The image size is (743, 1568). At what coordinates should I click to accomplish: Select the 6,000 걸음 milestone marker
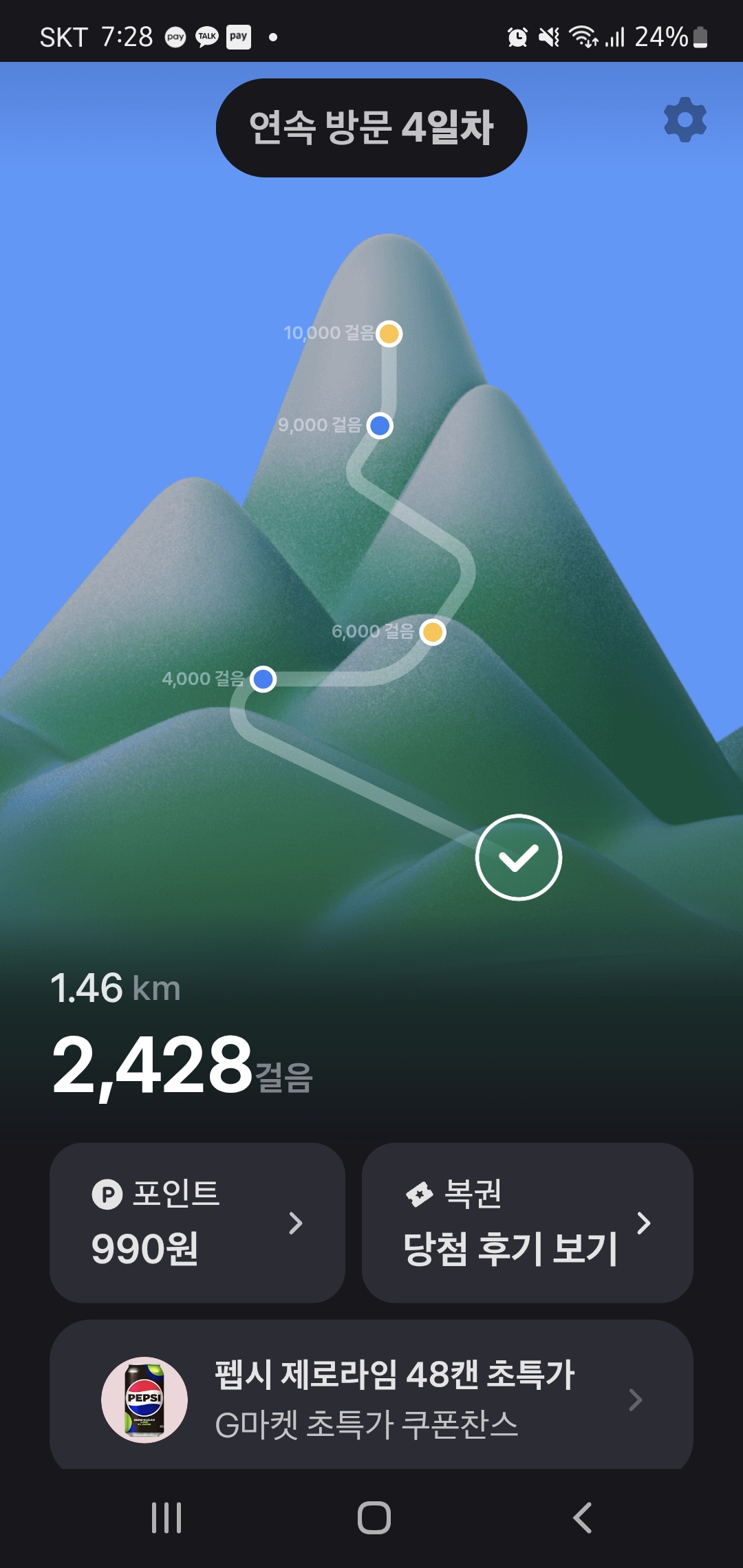pyautogui.click(x=433, y=631)
